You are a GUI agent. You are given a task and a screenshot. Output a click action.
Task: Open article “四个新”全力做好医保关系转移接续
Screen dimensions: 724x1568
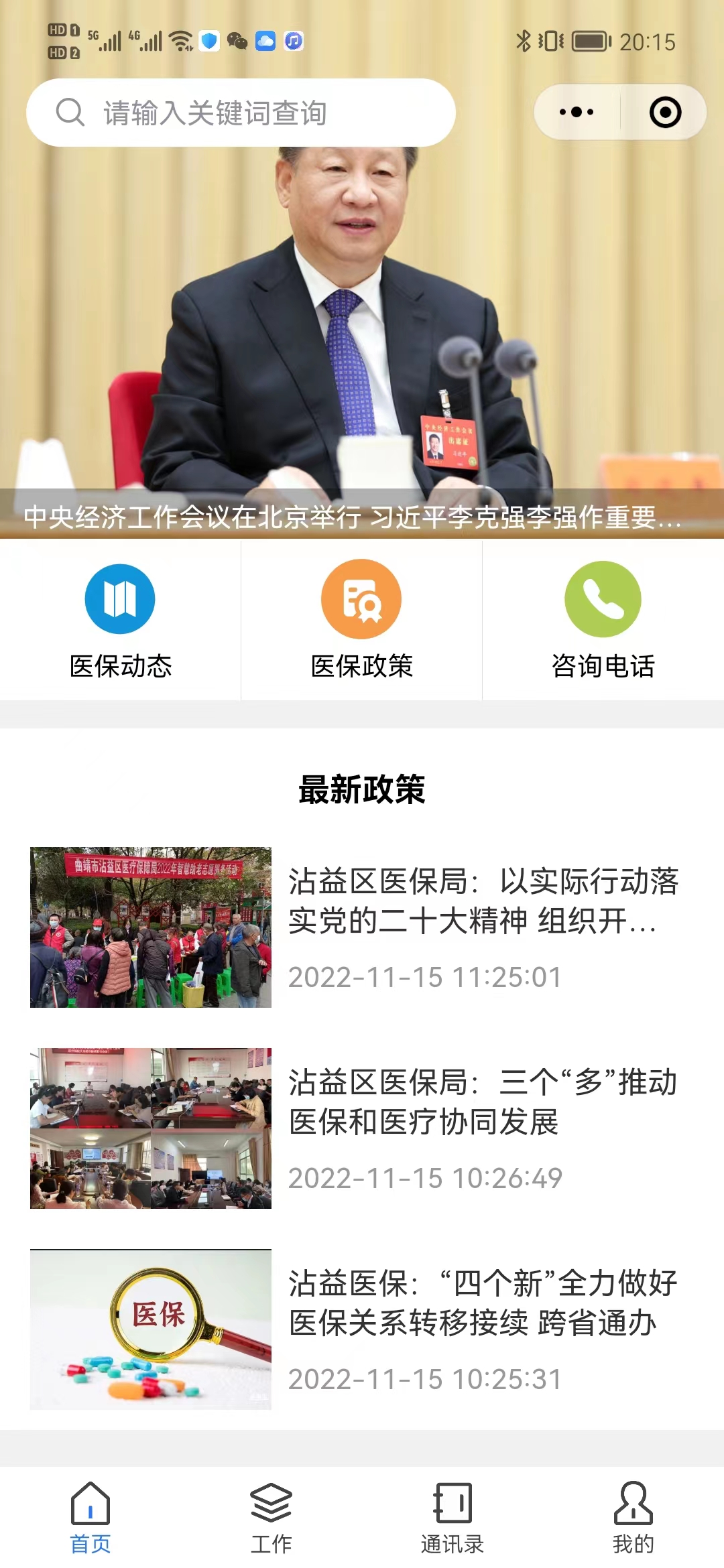(483, 1303)
